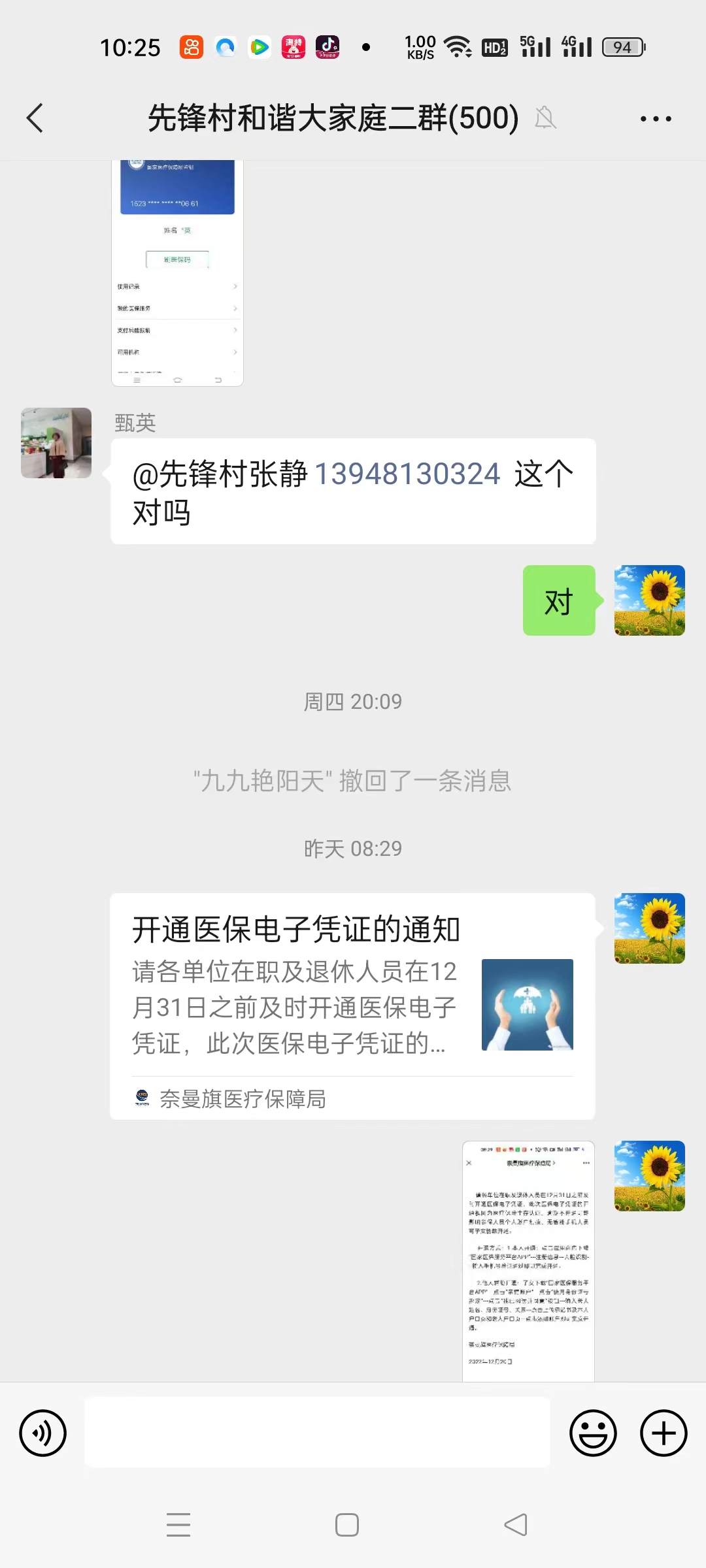View 甄英's profile avatar
This screenshot has width=706, height=1568.
(x=56, y=443)
